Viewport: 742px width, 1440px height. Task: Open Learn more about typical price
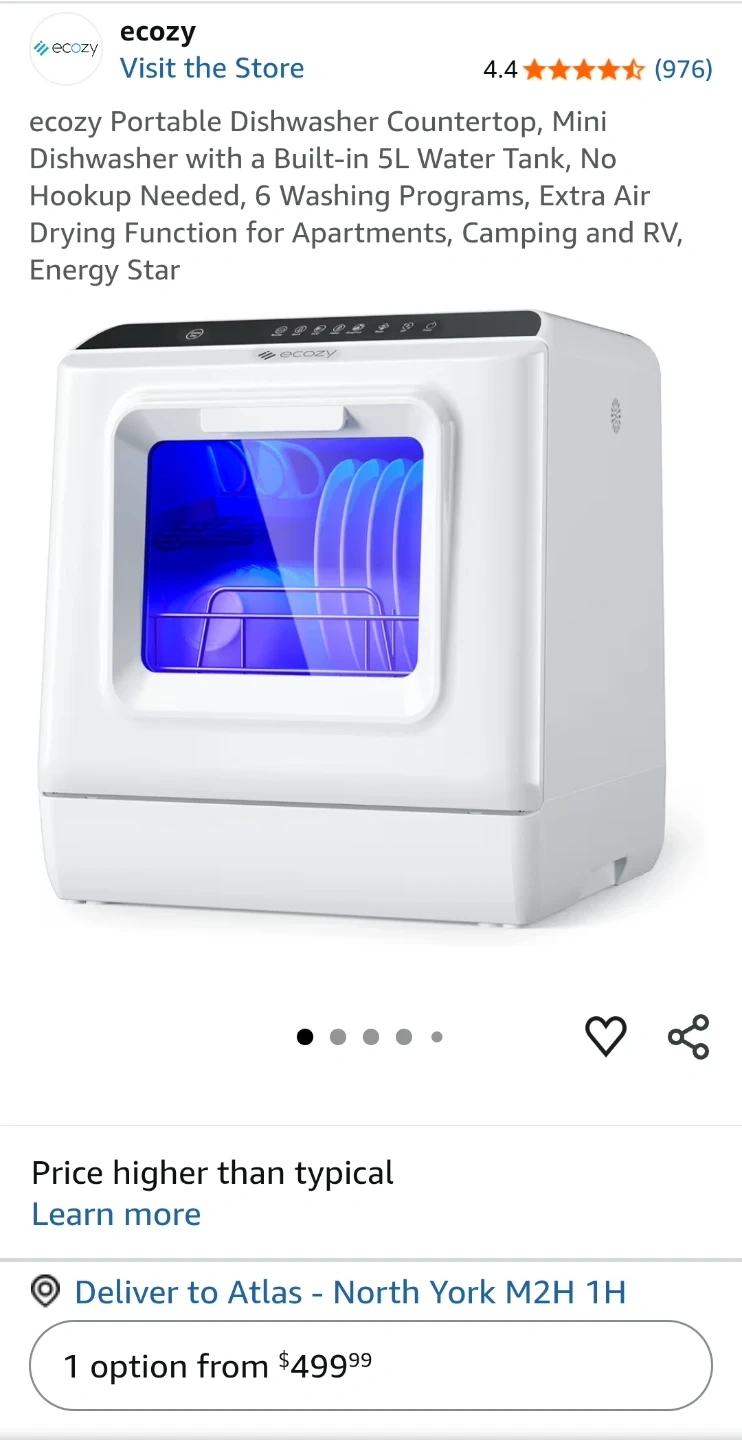[116, 1214]
